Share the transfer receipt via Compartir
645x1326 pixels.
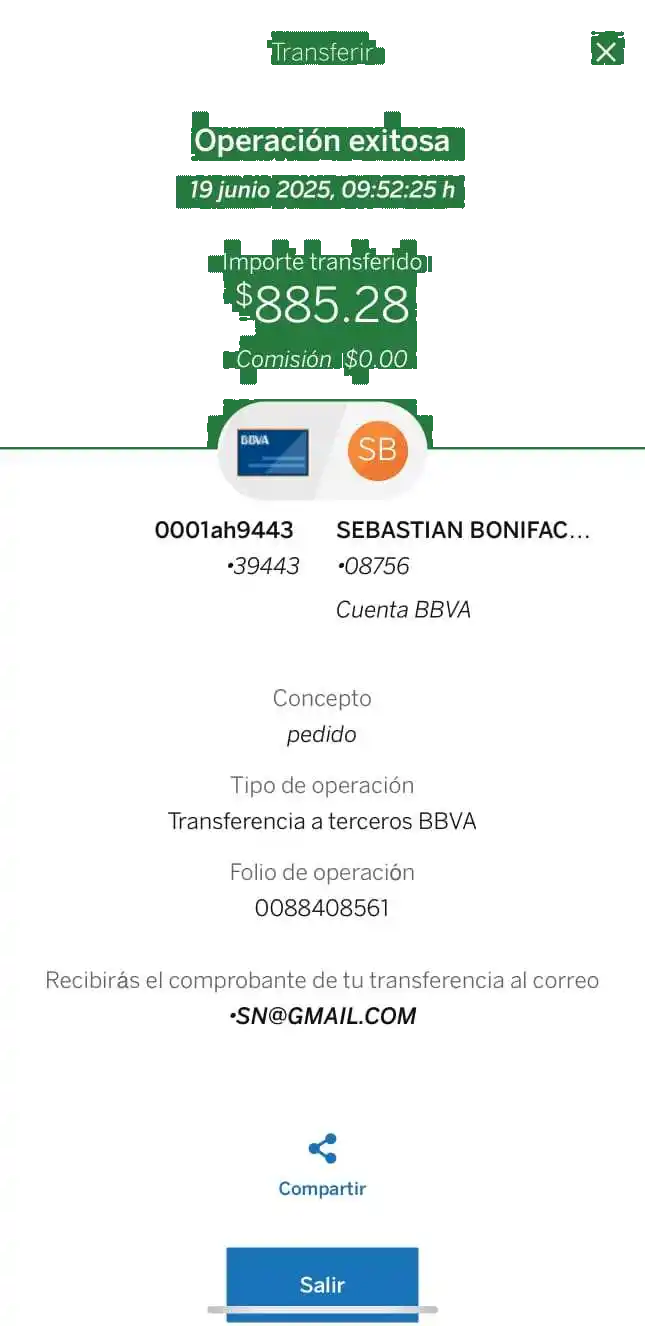(322, 1164)
